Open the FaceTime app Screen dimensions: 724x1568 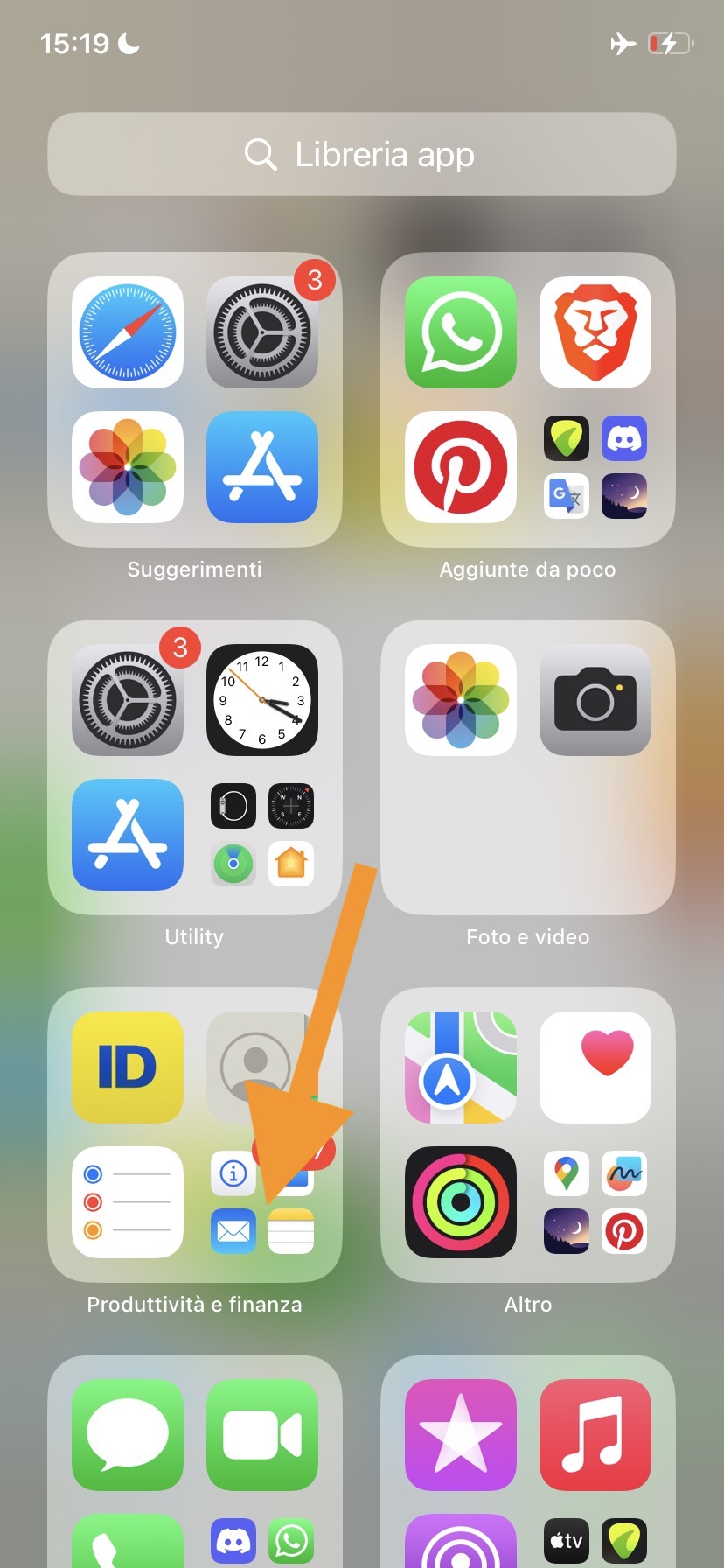261,1435
